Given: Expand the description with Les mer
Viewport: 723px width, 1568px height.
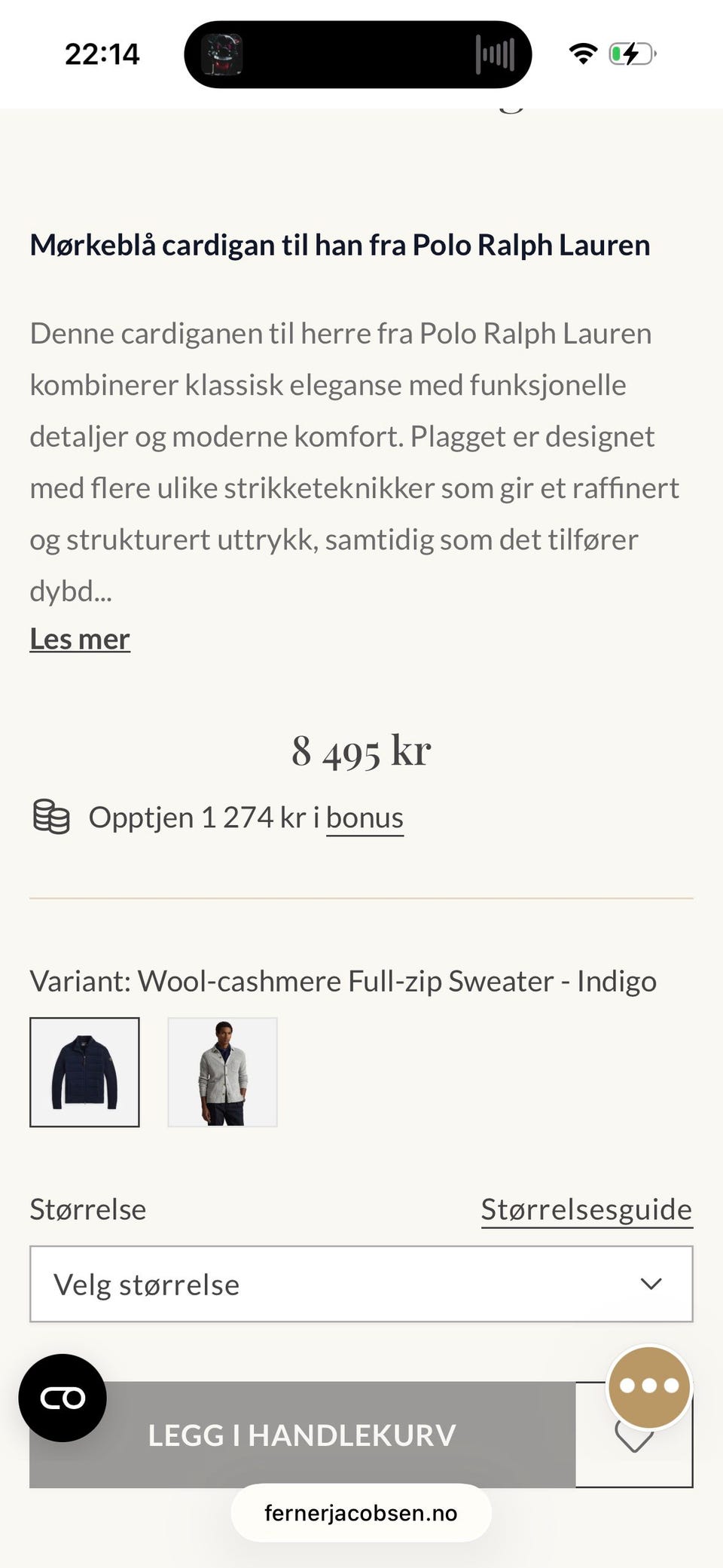Looking at the screenshot, I should point(80,638).
